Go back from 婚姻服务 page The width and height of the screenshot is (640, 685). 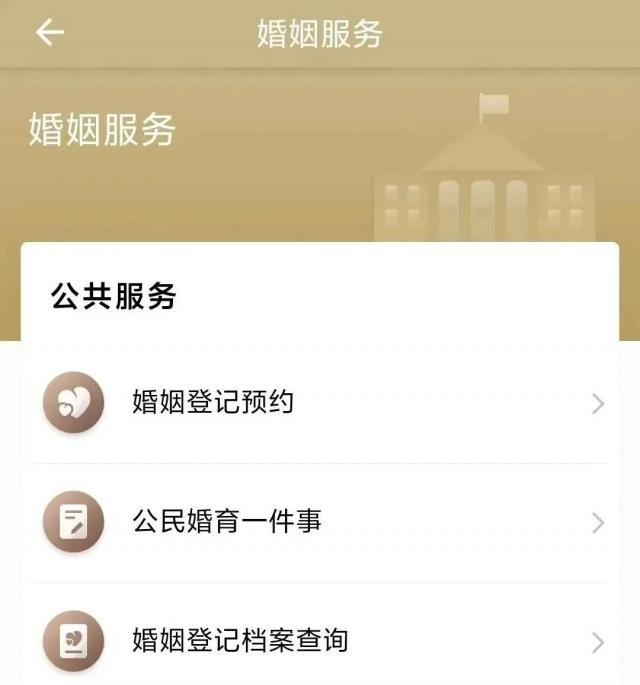click(50, 33)
